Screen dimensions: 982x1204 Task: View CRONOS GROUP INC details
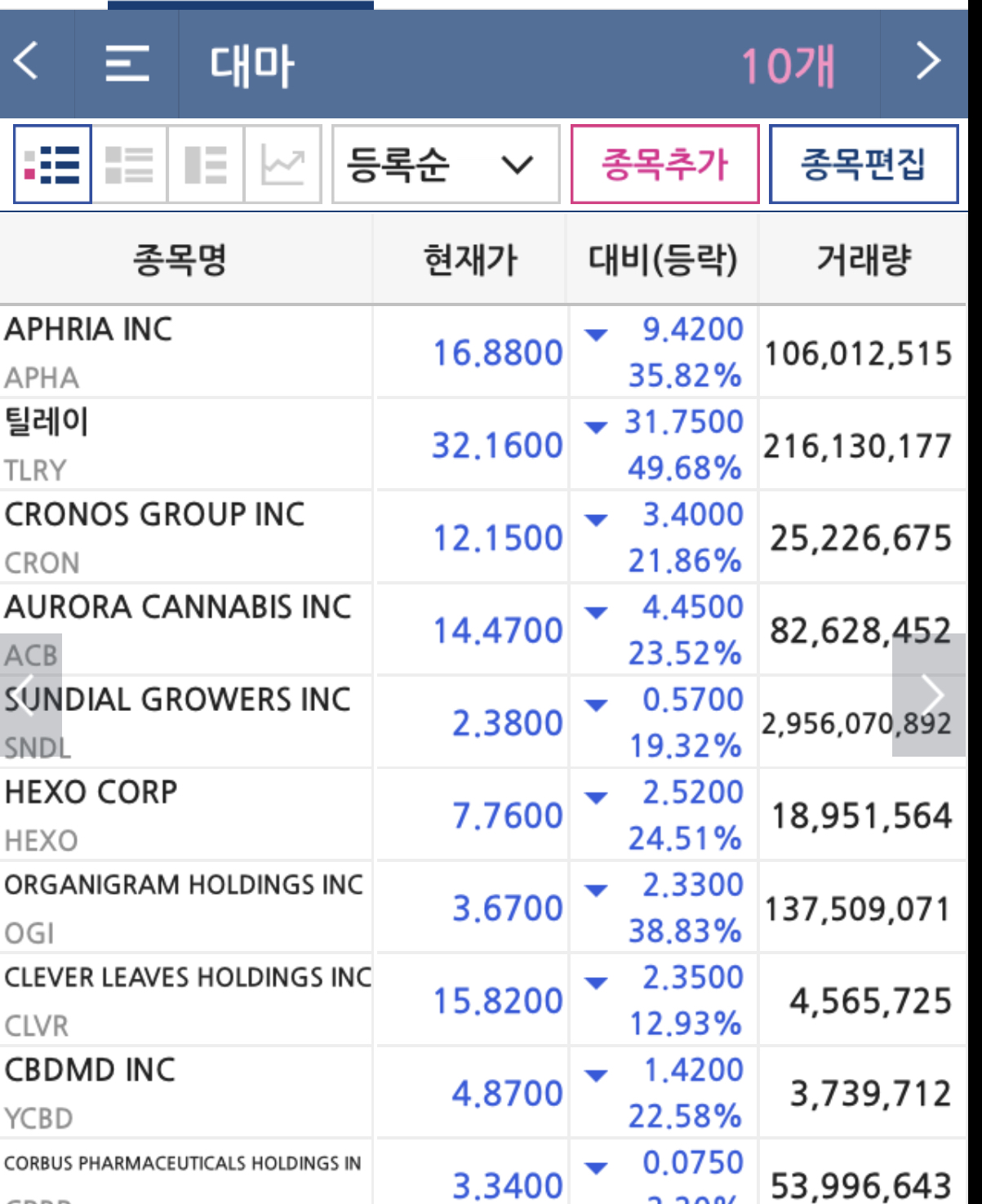click(x=186, y=537)
